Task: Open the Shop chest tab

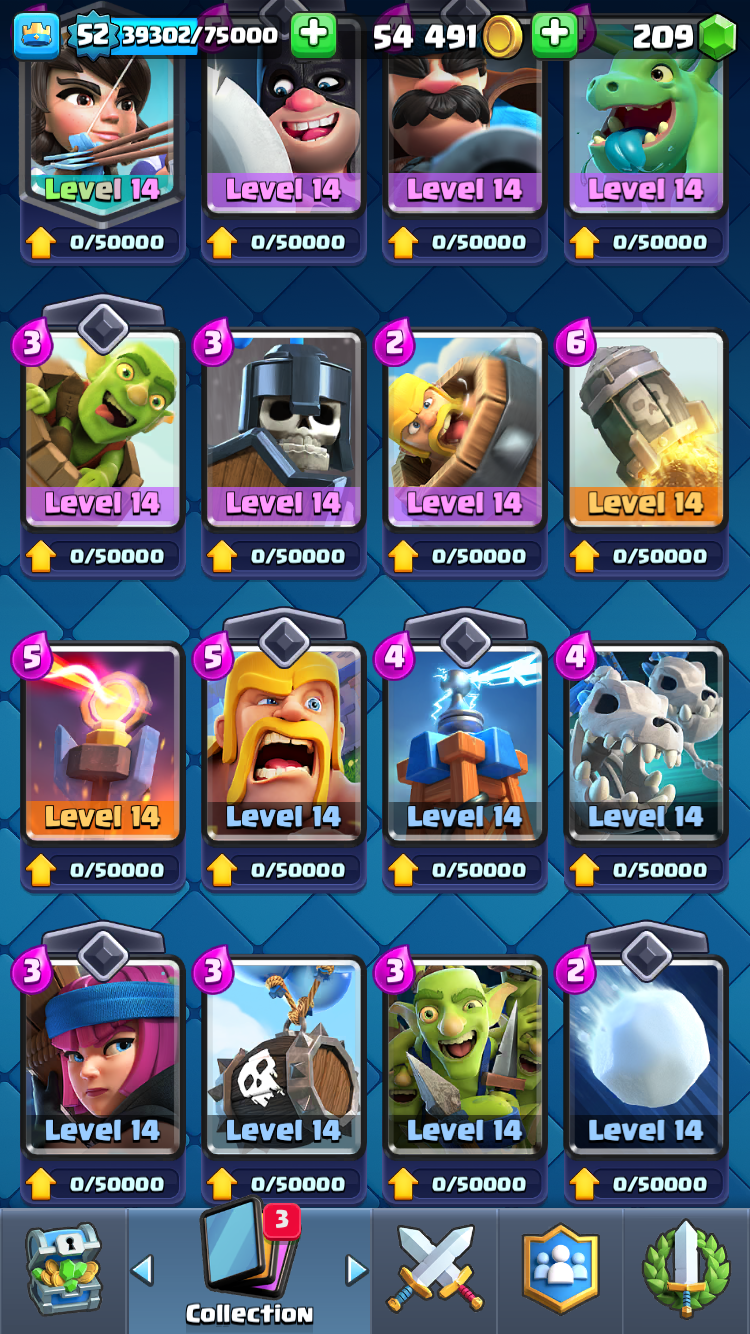Action: (63, 1270)
